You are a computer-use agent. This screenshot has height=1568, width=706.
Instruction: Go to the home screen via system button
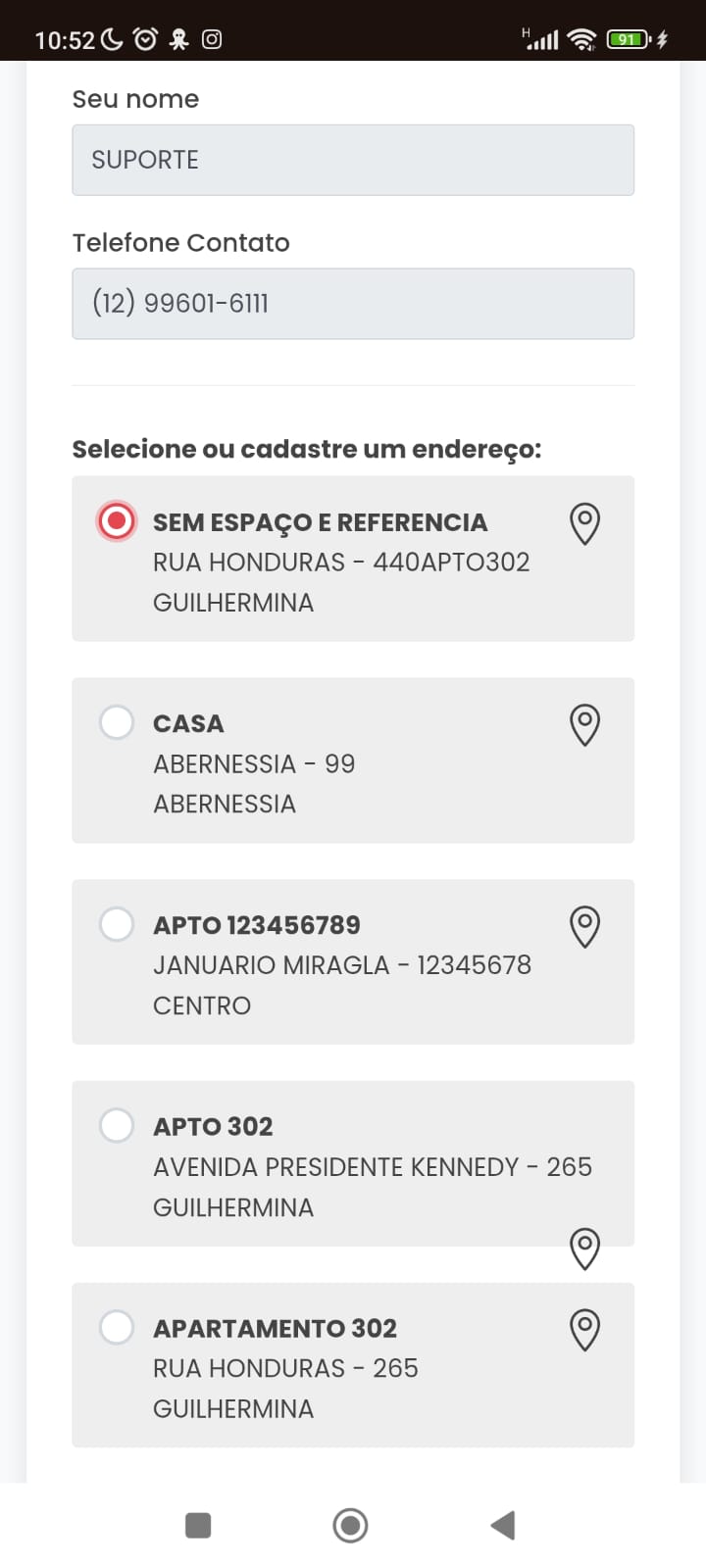coord(350,1525)
